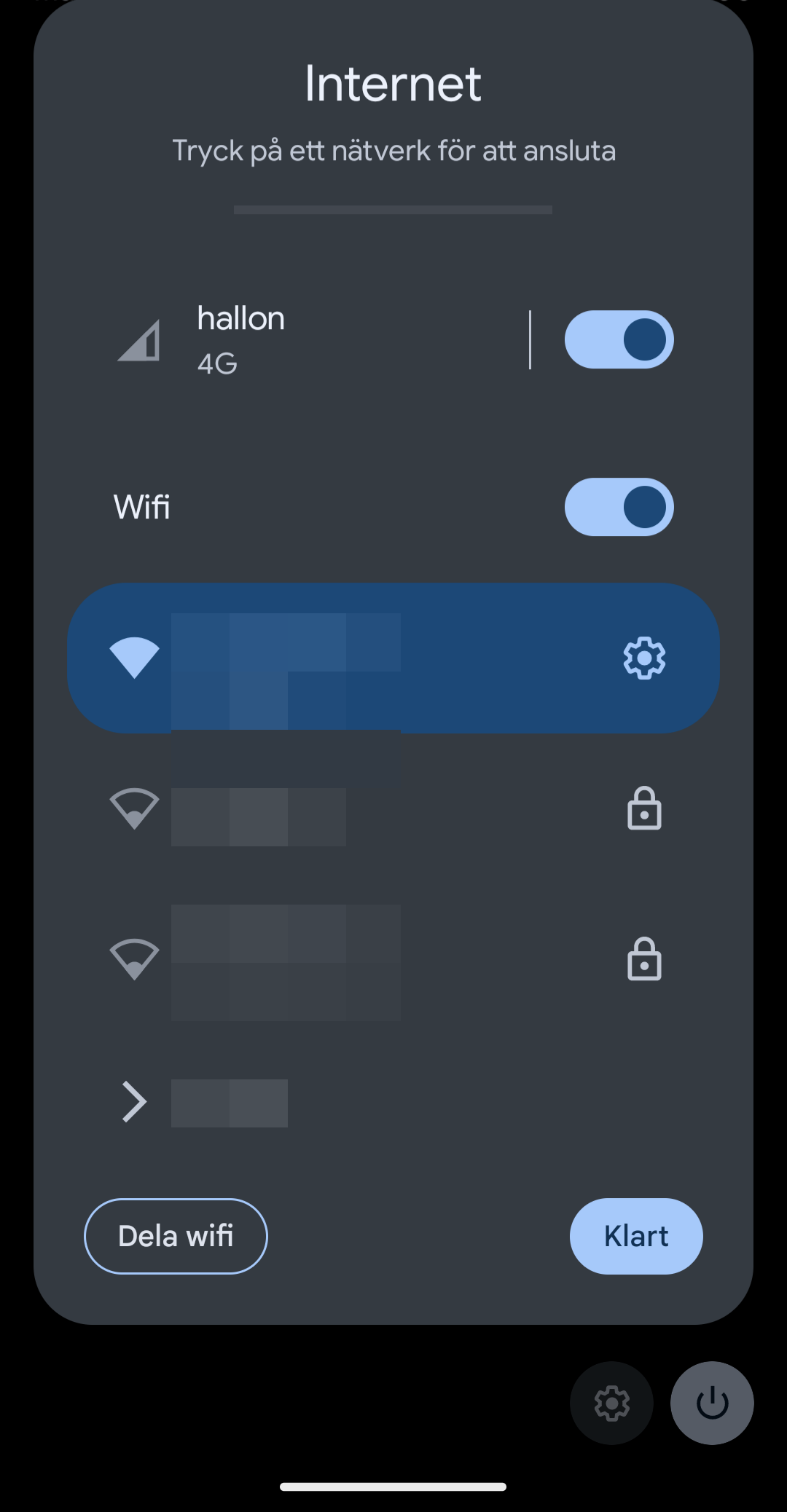Disable the Wifi switch
Screen dimensions: 787x1512
click(x=619, y=507)
